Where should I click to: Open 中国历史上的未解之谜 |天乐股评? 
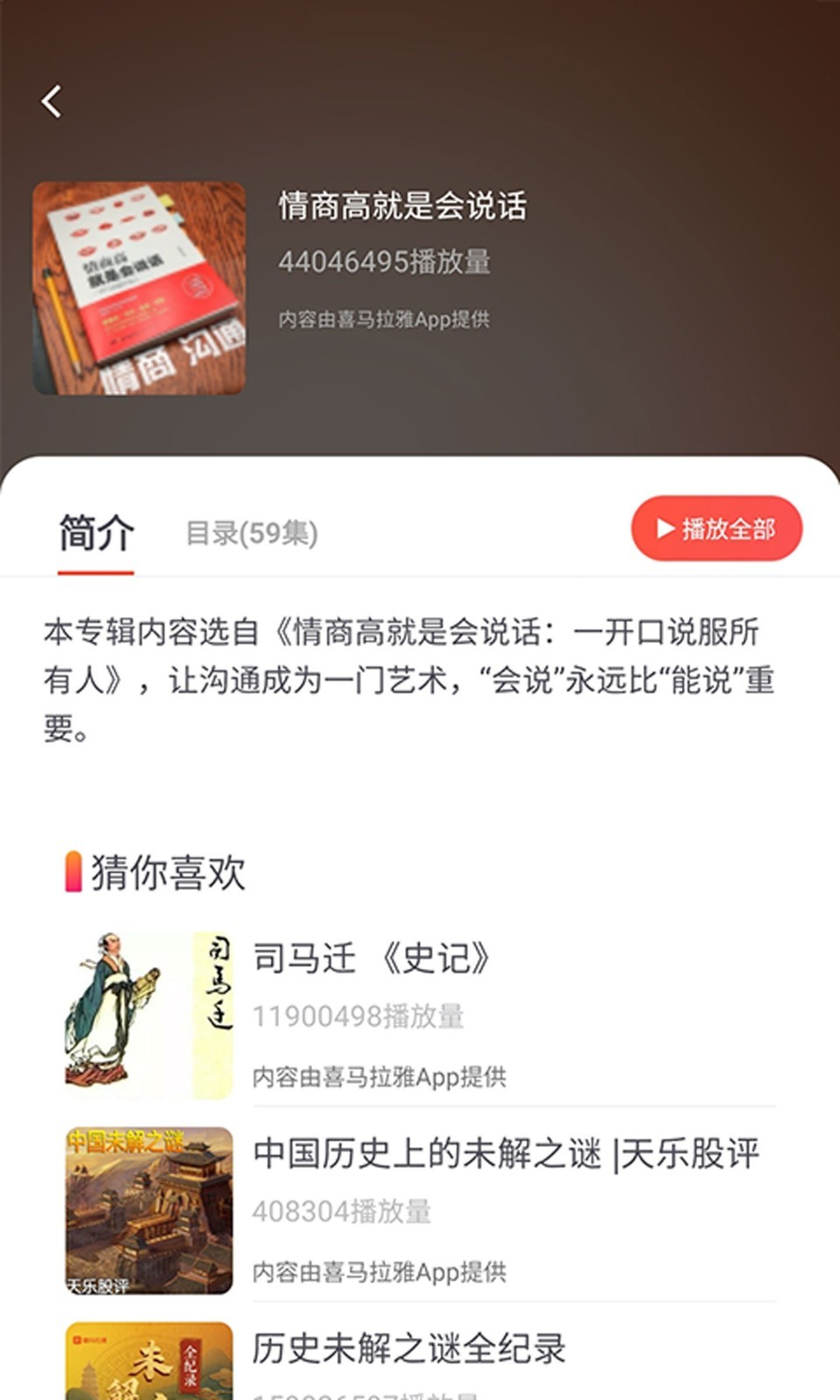coord(506,1153)
